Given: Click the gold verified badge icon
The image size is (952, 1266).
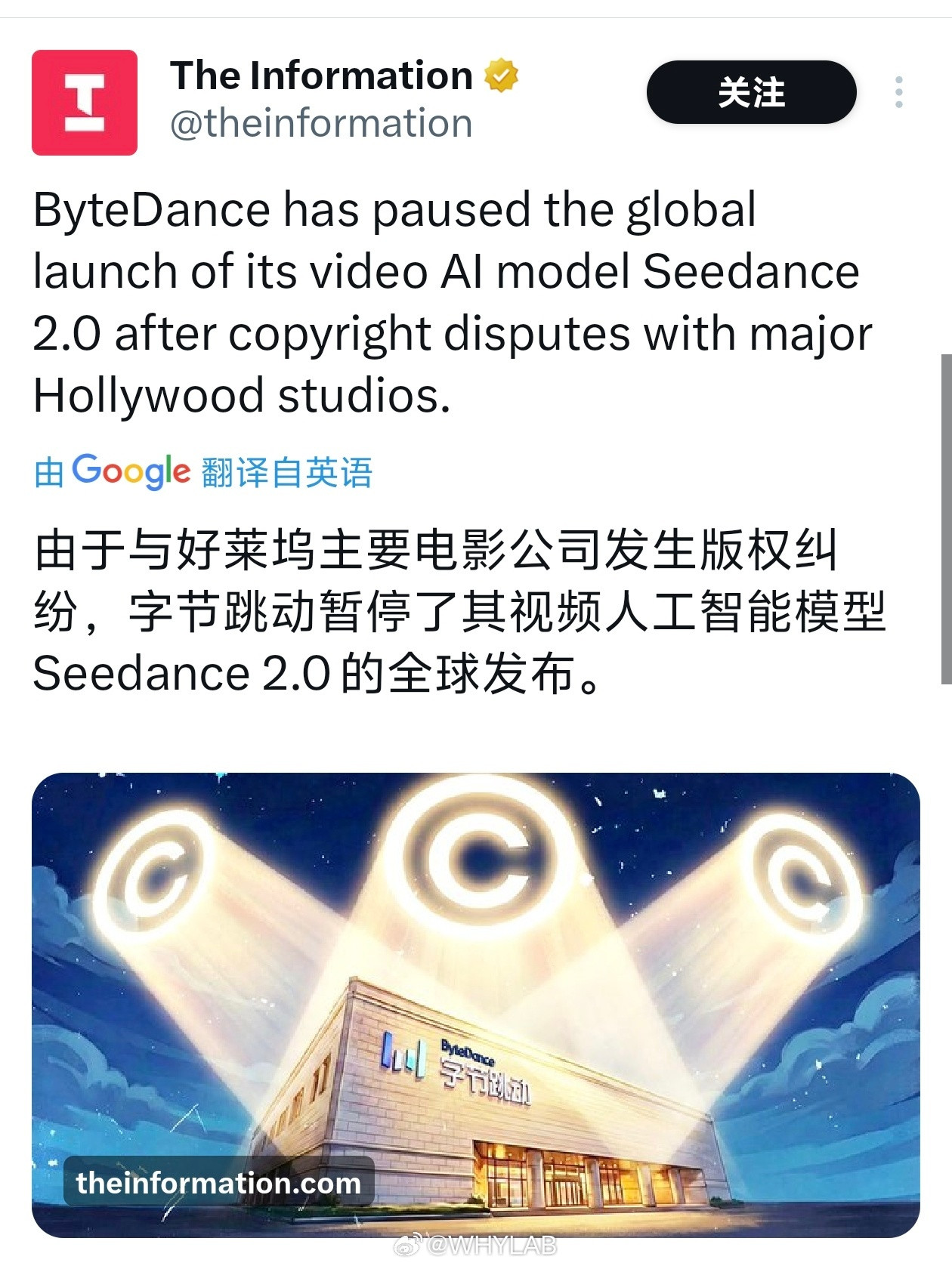Looking at the screenshot, I should (x=499, y=75).
